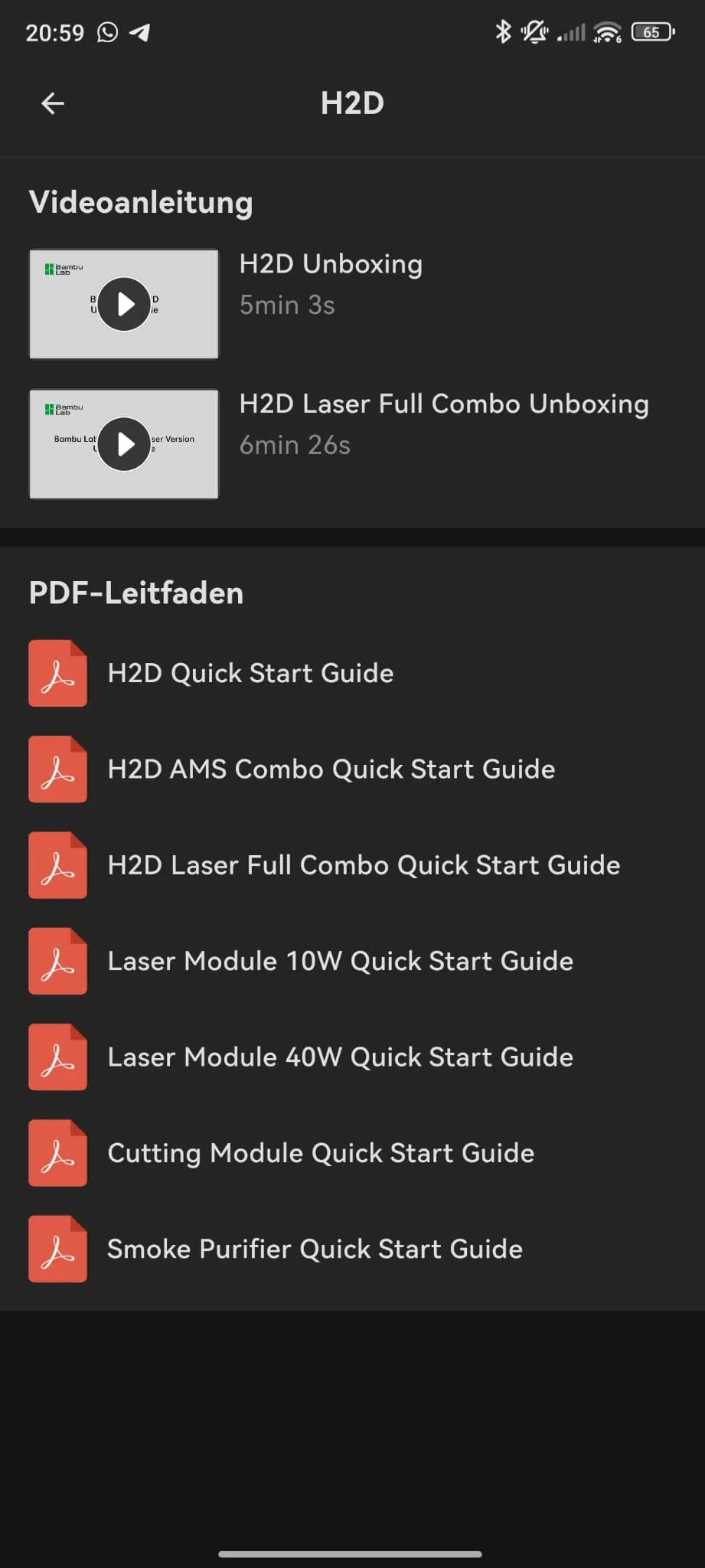
Task: Go back using the arrow icon
Action: click(x=52, y=103)
